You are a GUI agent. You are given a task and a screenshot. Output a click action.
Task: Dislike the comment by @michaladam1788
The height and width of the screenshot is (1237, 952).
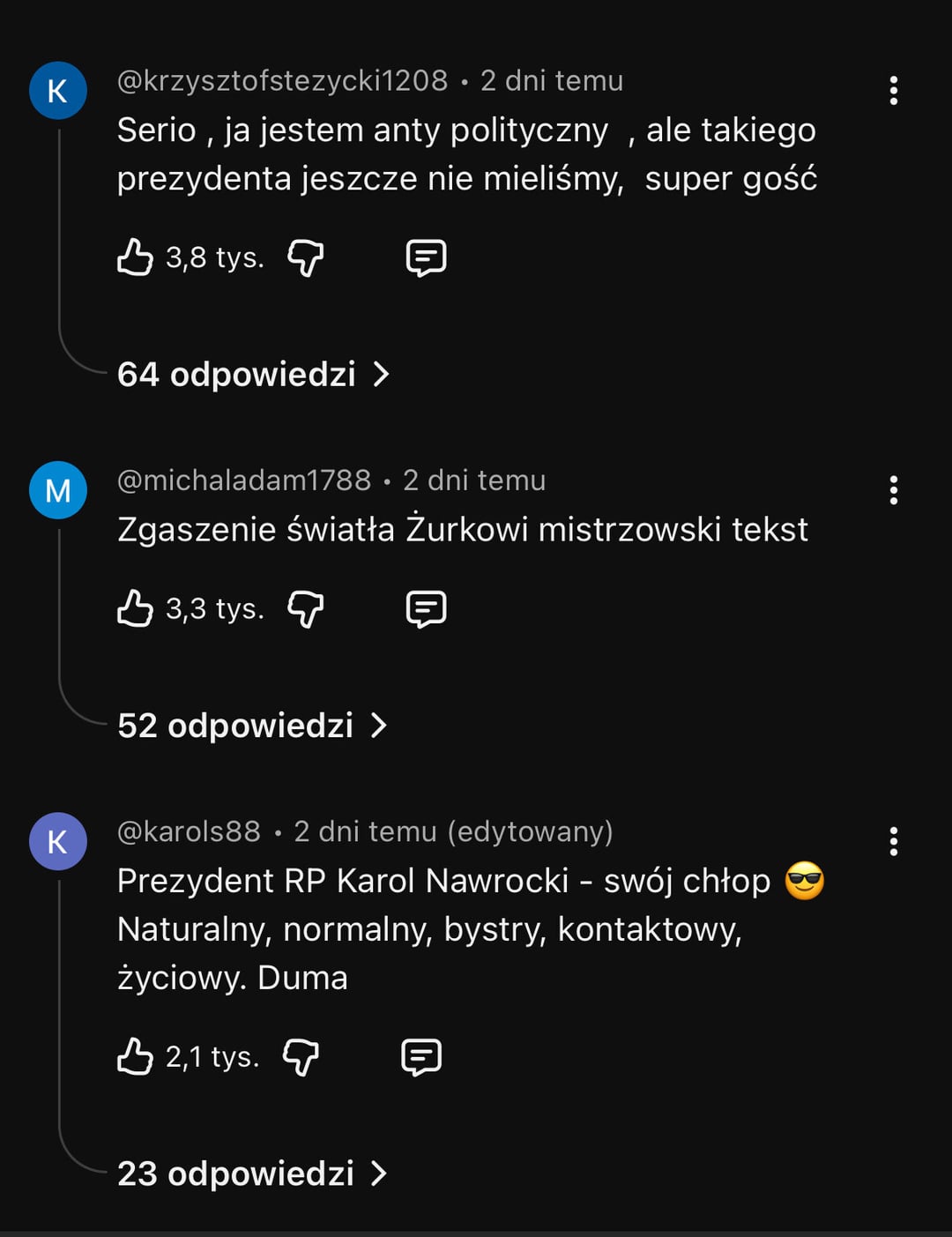[306, 608]
